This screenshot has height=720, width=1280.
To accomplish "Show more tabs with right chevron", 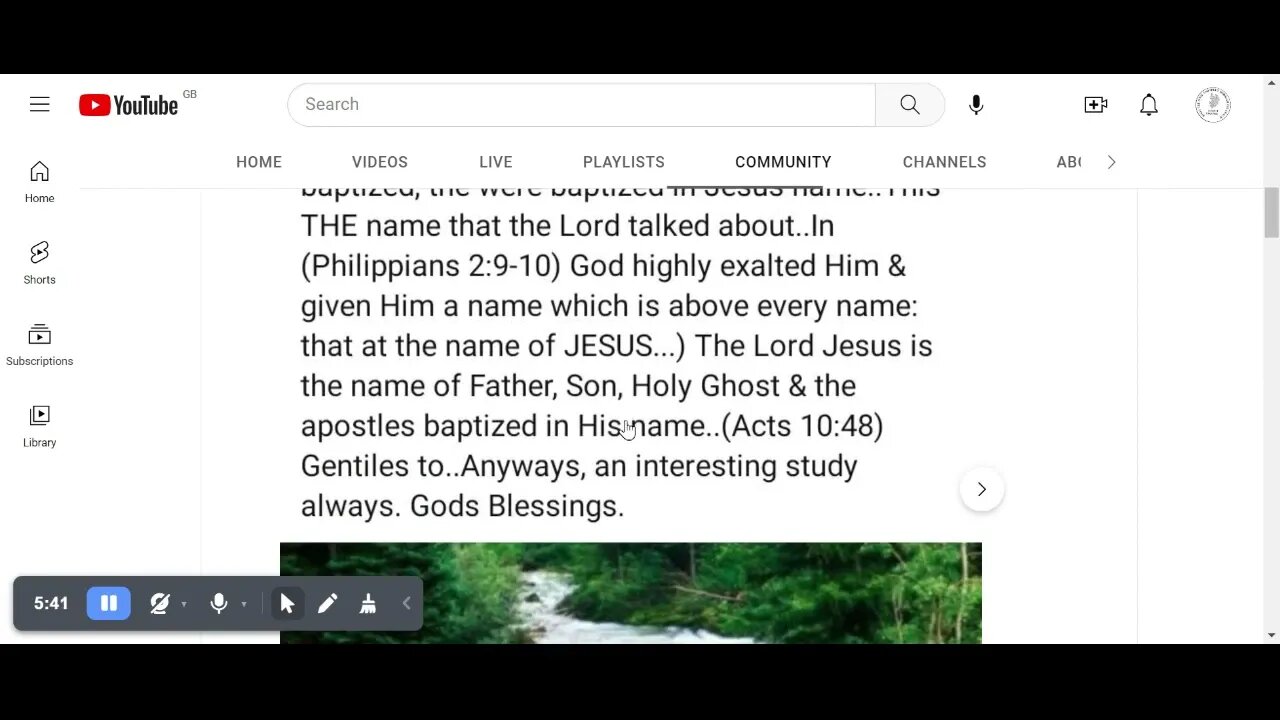I will pyautogui.click(x=1111, y=162).
